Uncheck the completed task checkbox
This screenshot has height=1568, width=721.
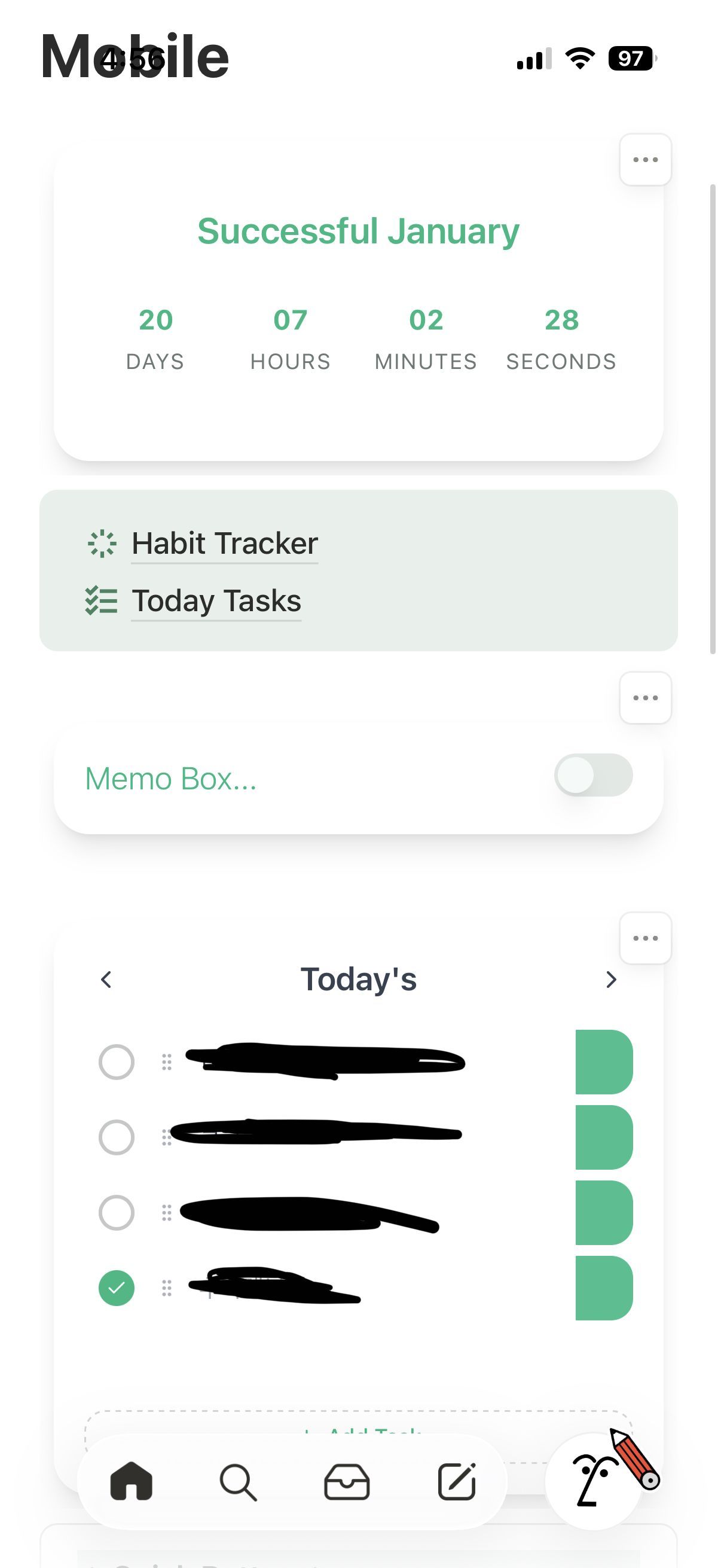click(x=116, y=1288)
